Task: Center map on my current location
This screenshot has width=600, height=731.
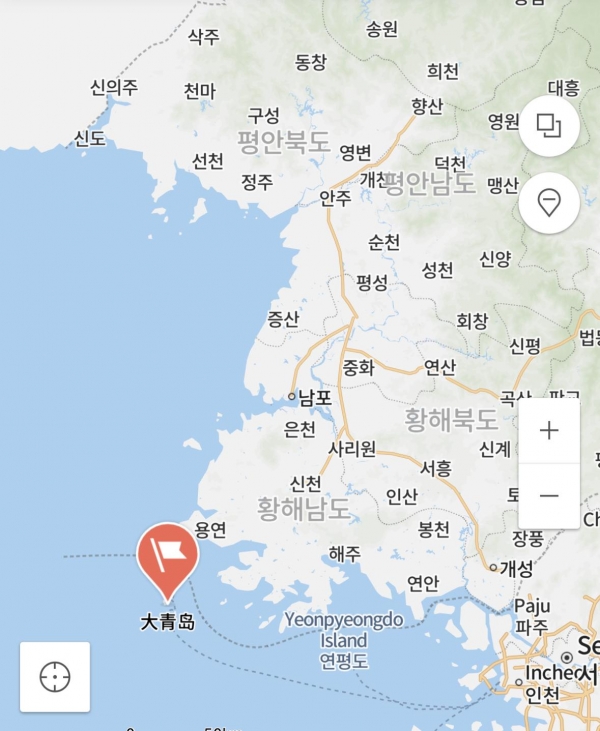Action: (x=55, y=677)
